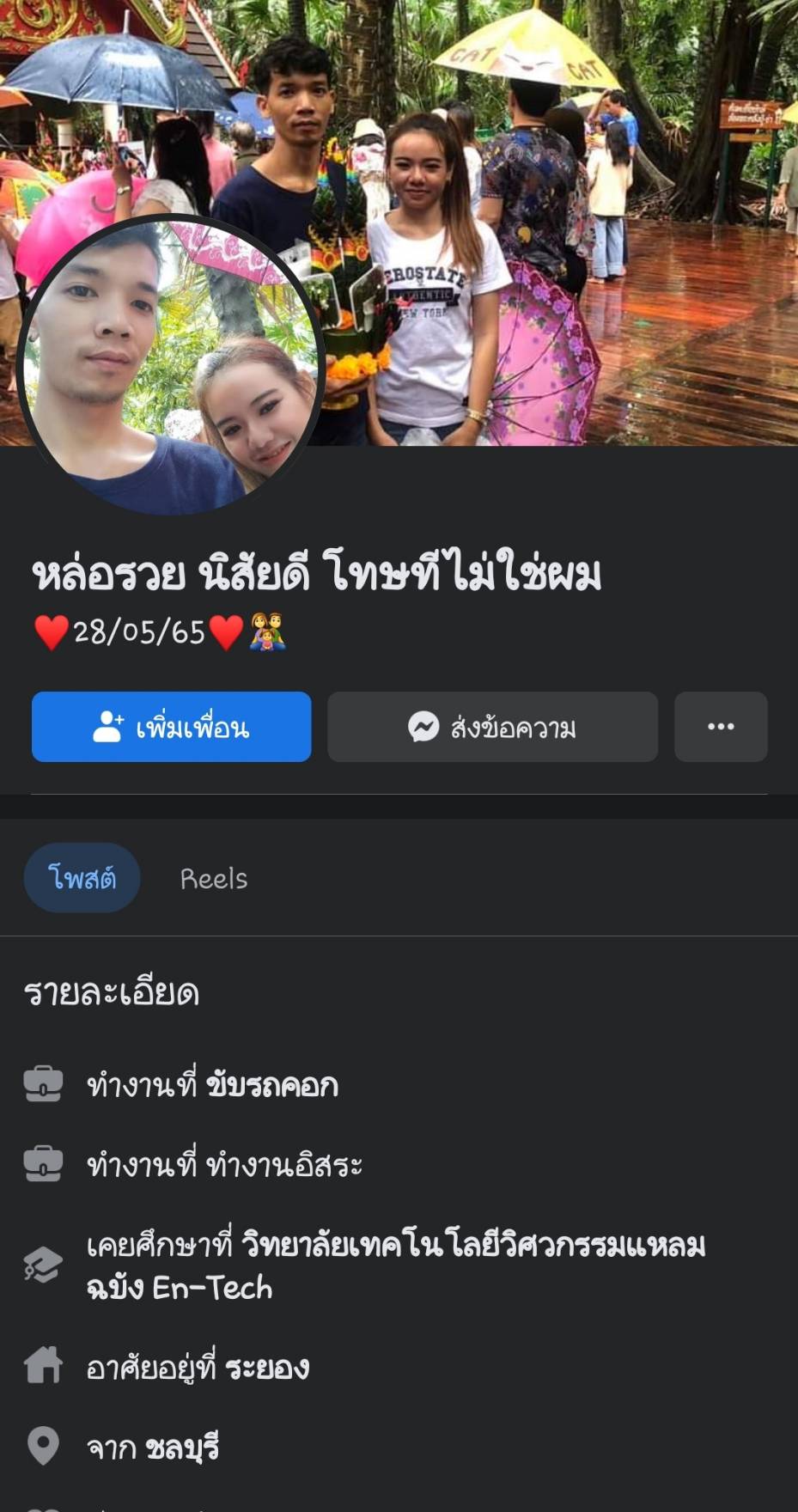Tap the เพิ่มเพื่อน add friend button
The height and width of the screenshot is (1512, 798).
point(171,727)
